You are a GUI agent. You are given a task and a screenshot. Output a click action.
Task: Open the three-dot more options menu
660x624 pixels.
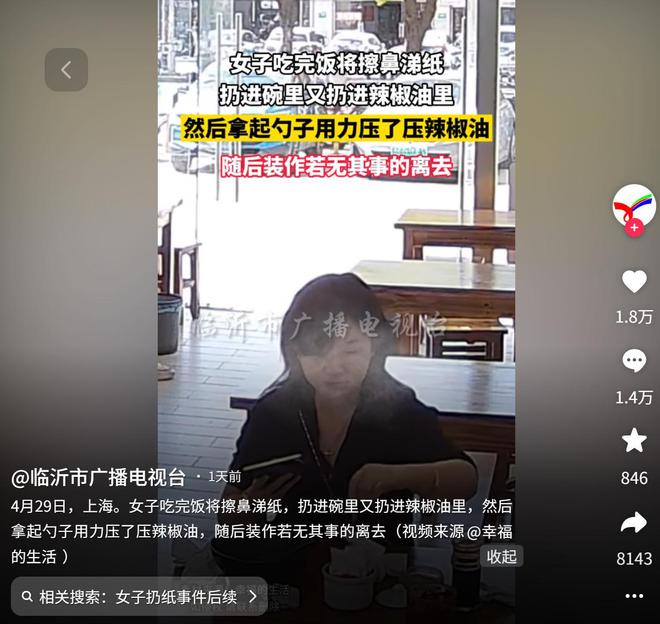(634, 596)
